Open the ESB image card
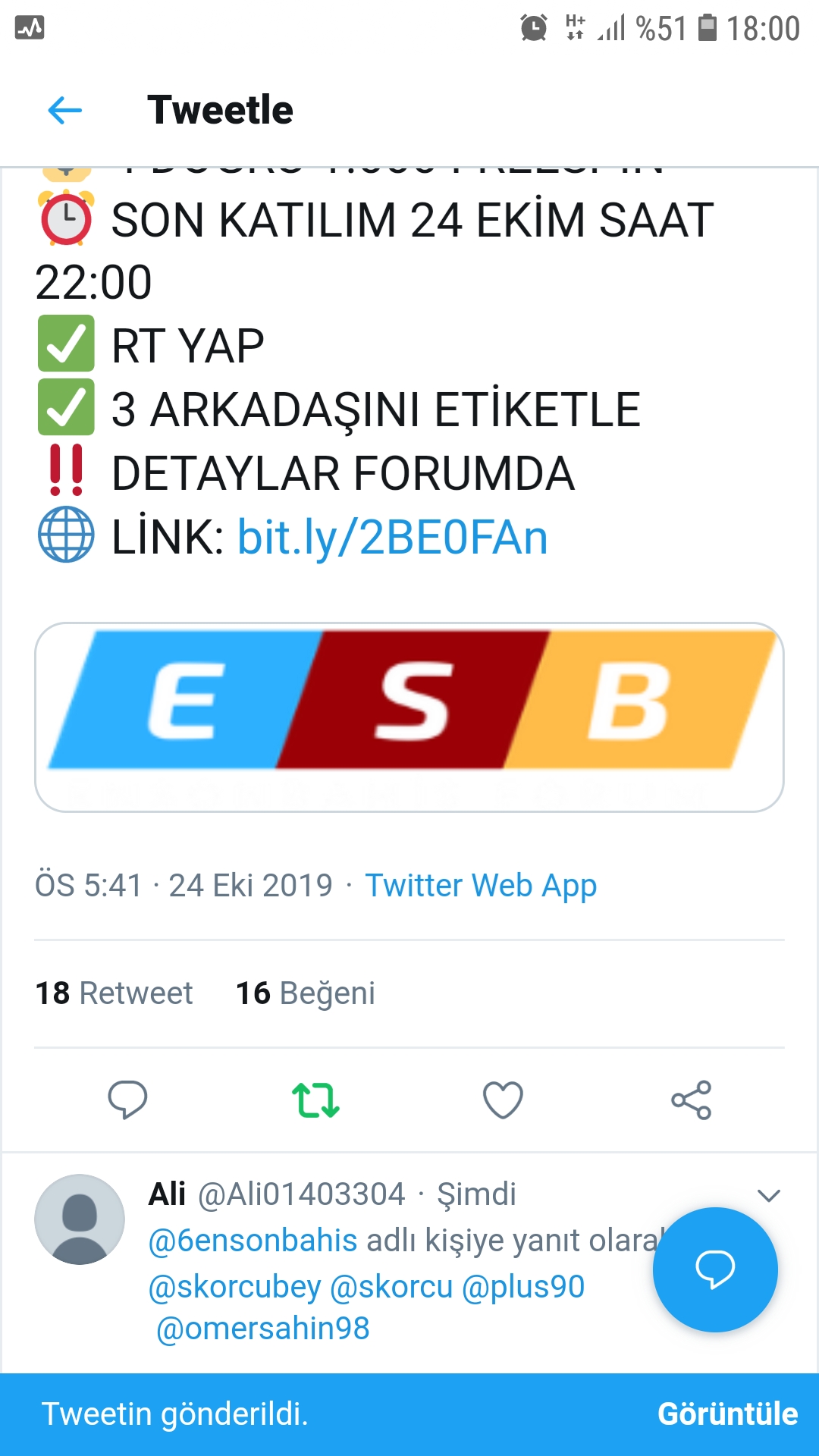819x1456 pixels. point(409,717)
